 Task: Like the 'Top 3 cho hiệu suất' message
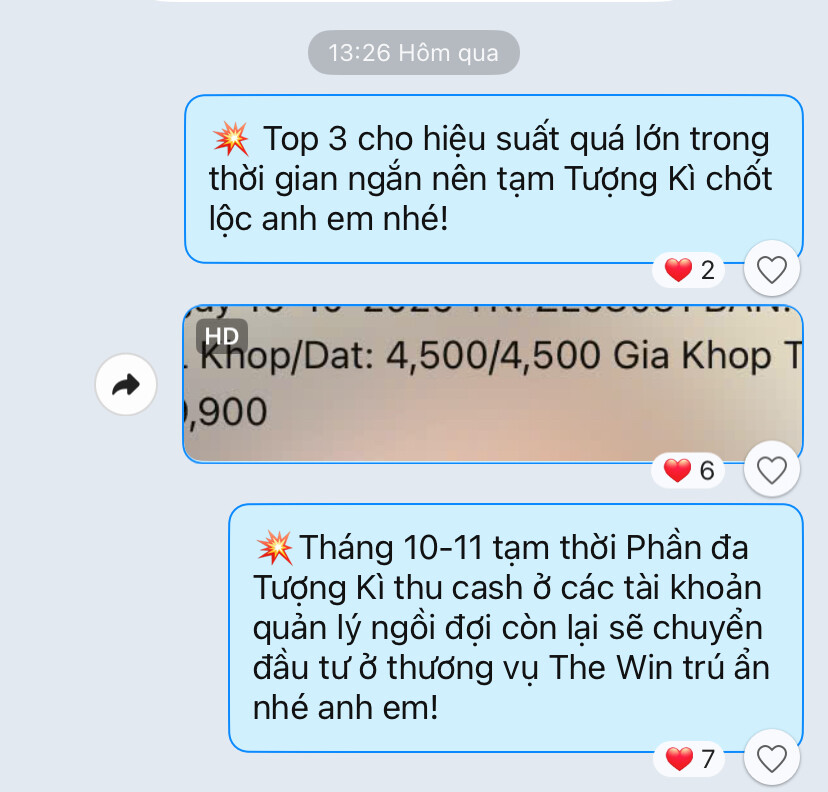(x=772, y=269)
